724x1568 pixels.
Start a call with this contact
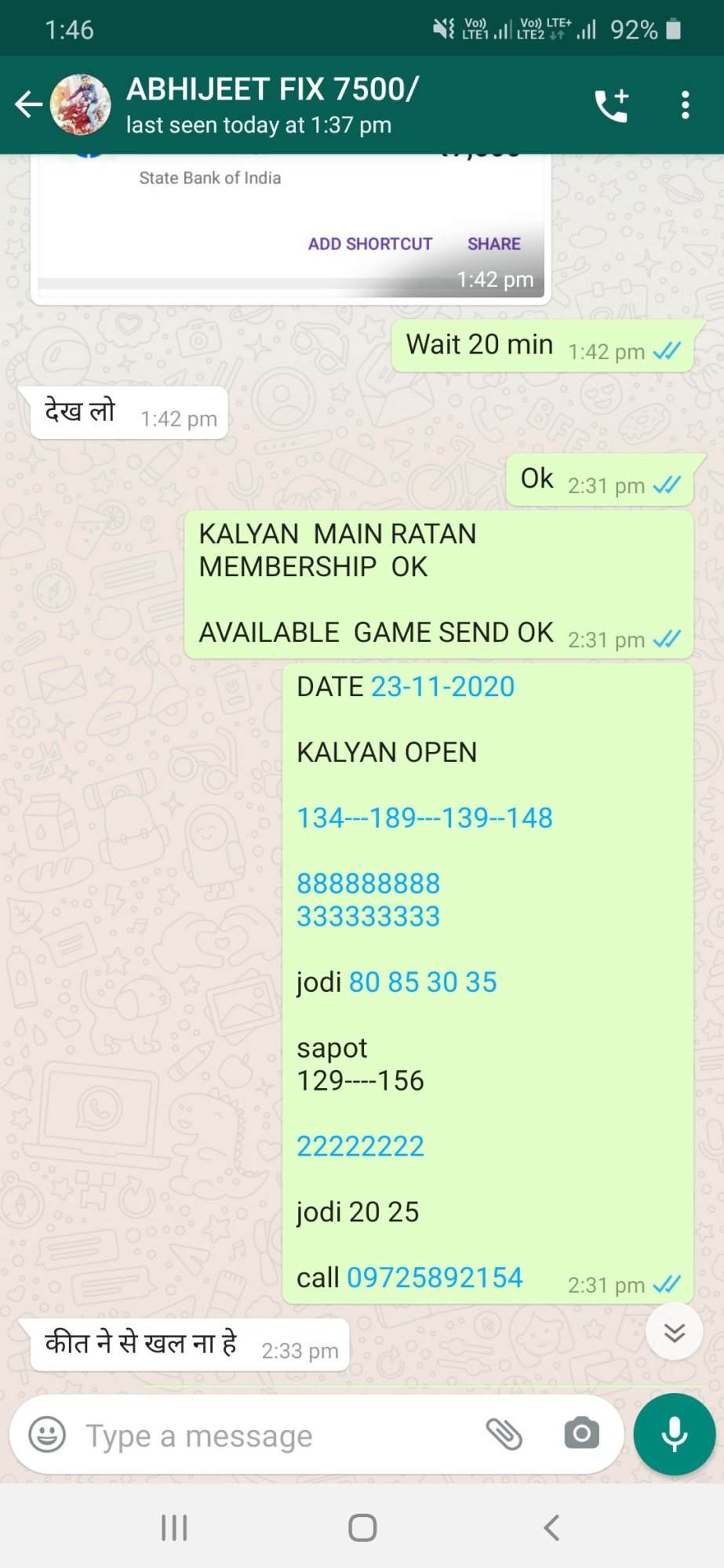pyautogui.click(x=612, y=105)
